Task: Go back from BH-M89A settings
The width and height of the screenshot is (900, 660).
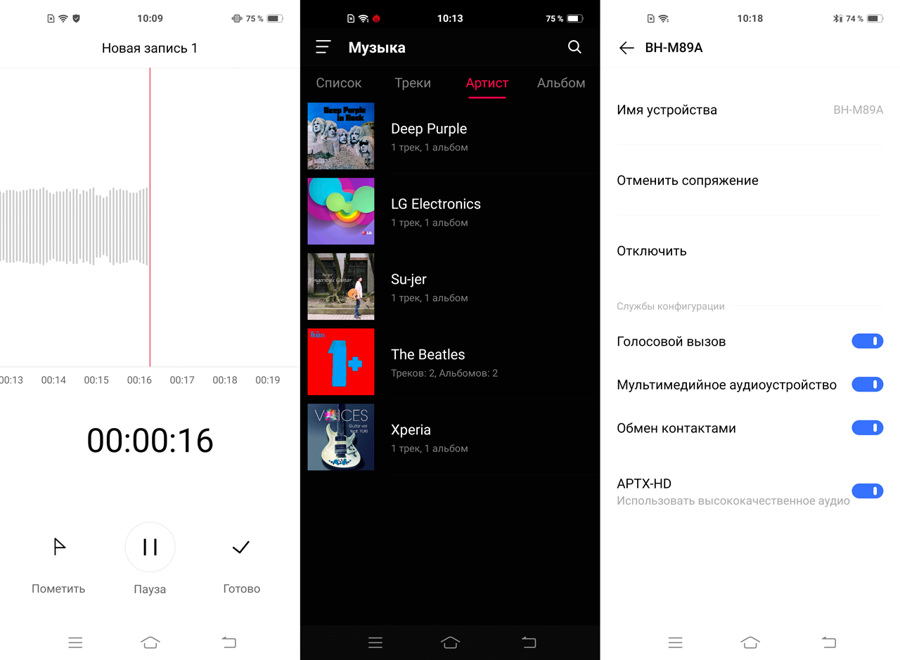Action: click(x=626, y=48)
